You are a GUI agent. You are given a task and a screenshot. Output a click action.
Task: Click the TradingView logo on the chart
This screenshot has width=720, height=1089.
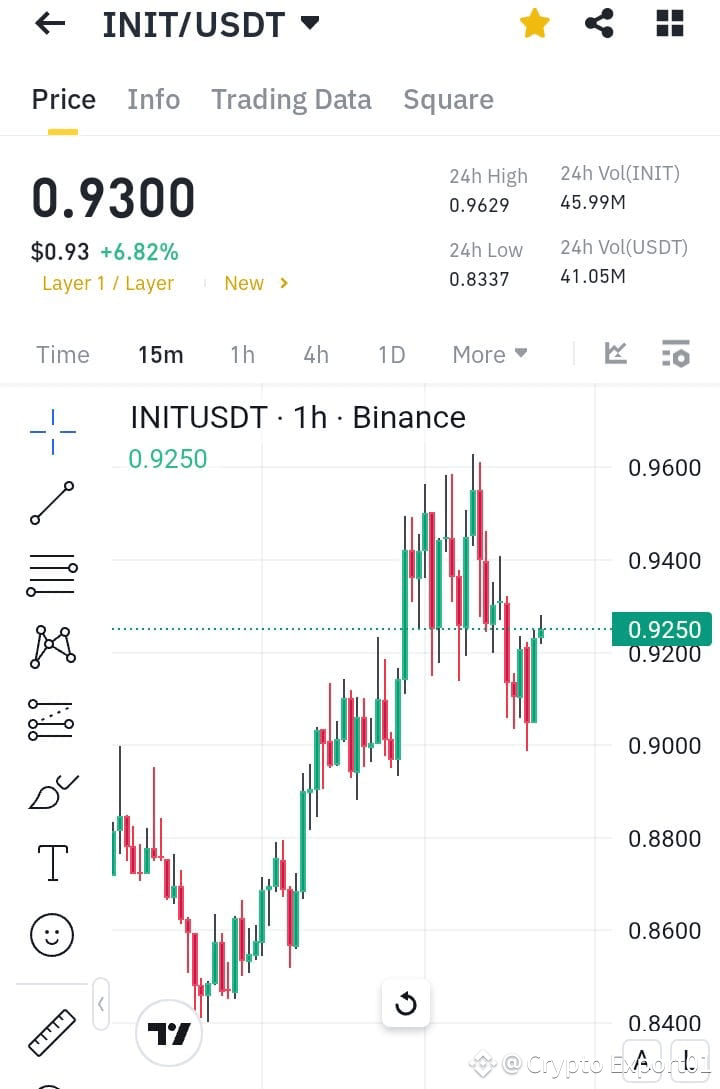coord(168,1032)
